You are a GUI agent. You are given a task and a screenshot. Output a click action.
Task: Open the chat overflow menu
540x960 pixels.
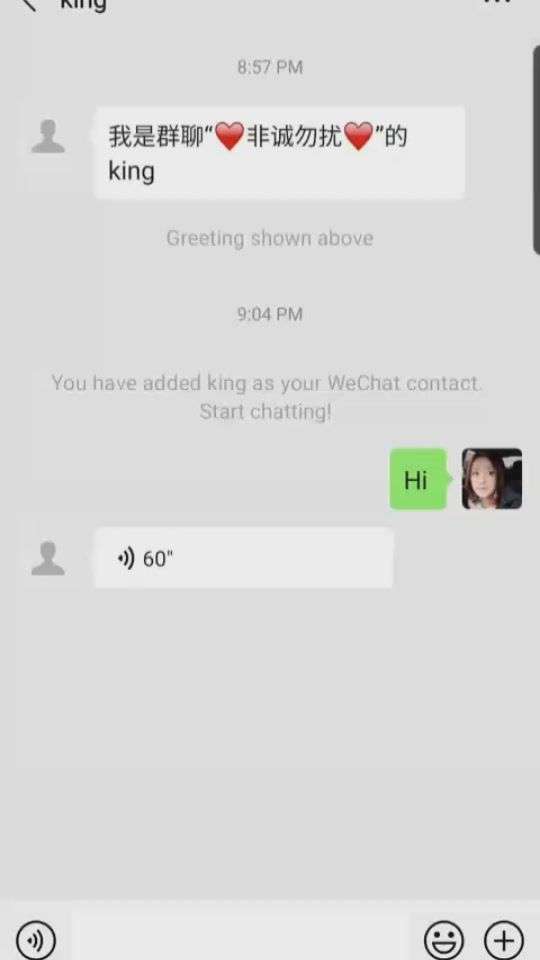point(497,2)
